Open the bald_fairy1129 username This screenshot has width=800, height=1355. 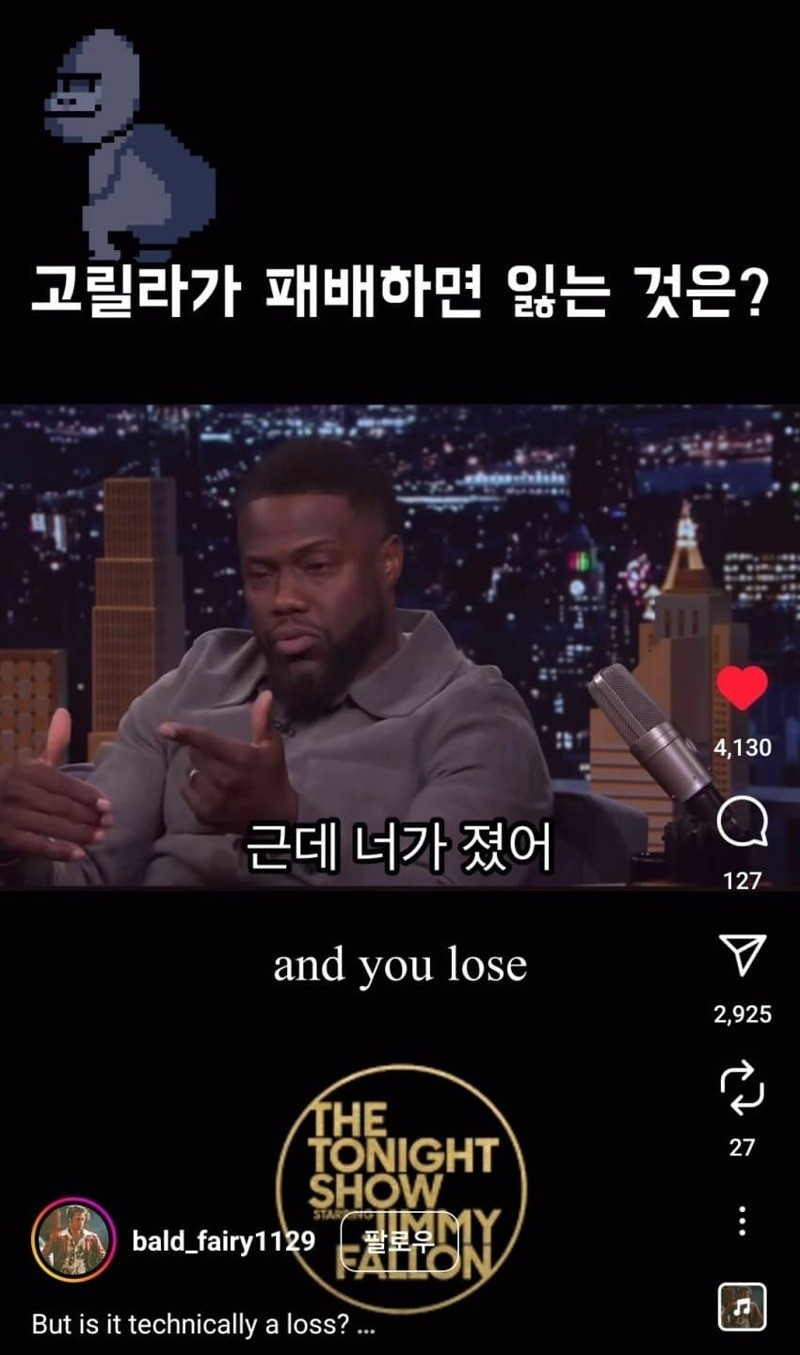(x=223, y=1241)
